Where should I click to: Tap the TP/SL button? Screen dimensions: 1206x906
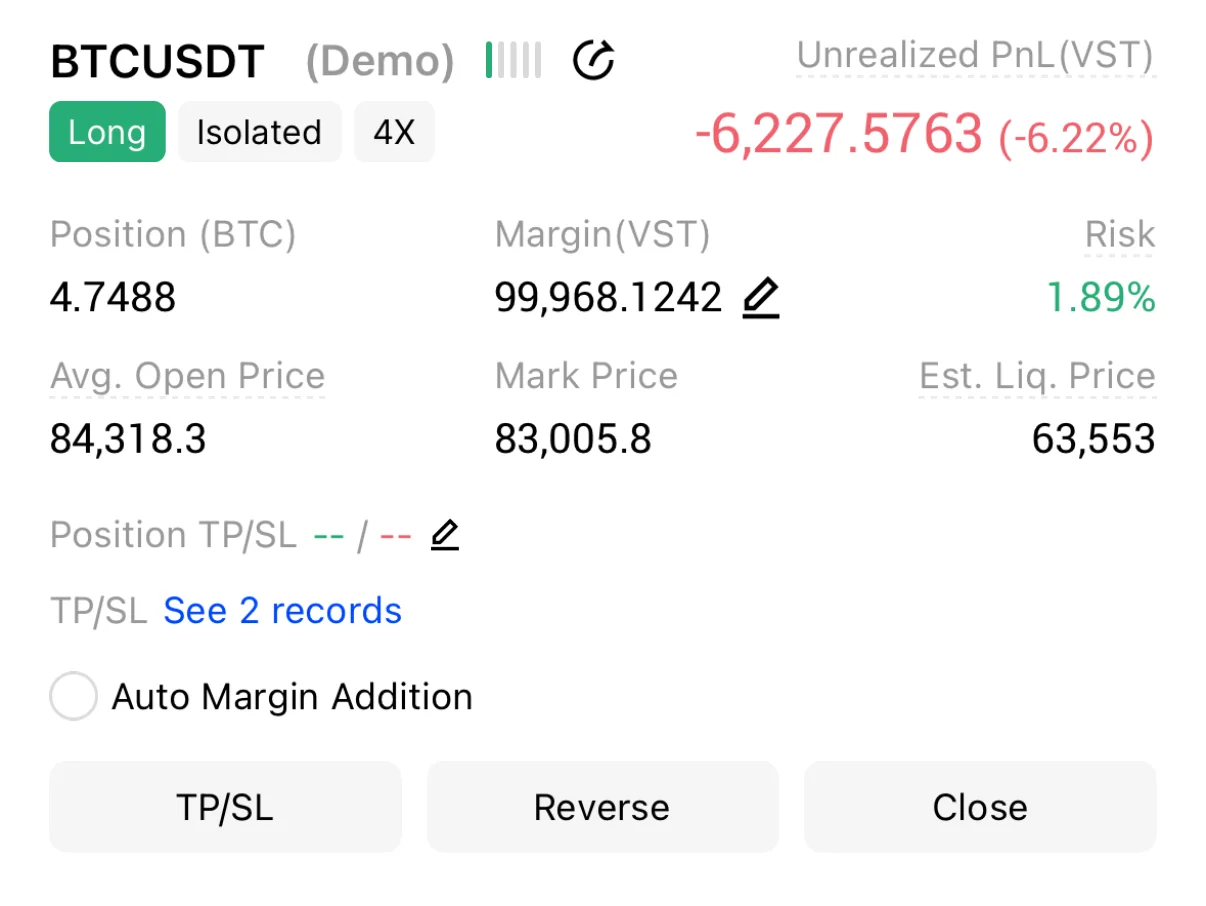point(225,807)
